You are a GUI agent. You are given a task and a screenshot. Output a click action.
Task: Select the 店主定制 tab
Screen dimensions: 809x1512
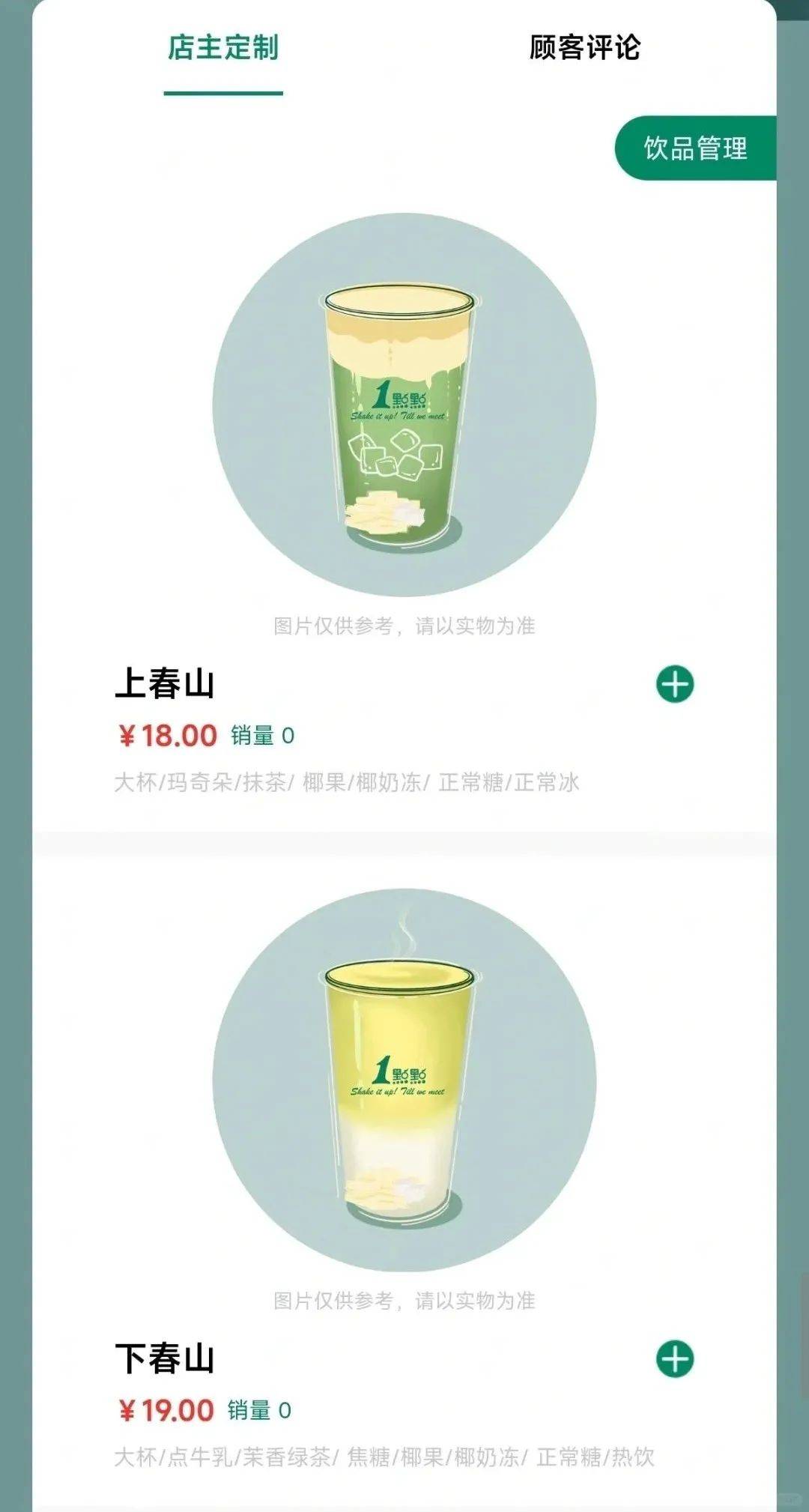click(222, 48)
